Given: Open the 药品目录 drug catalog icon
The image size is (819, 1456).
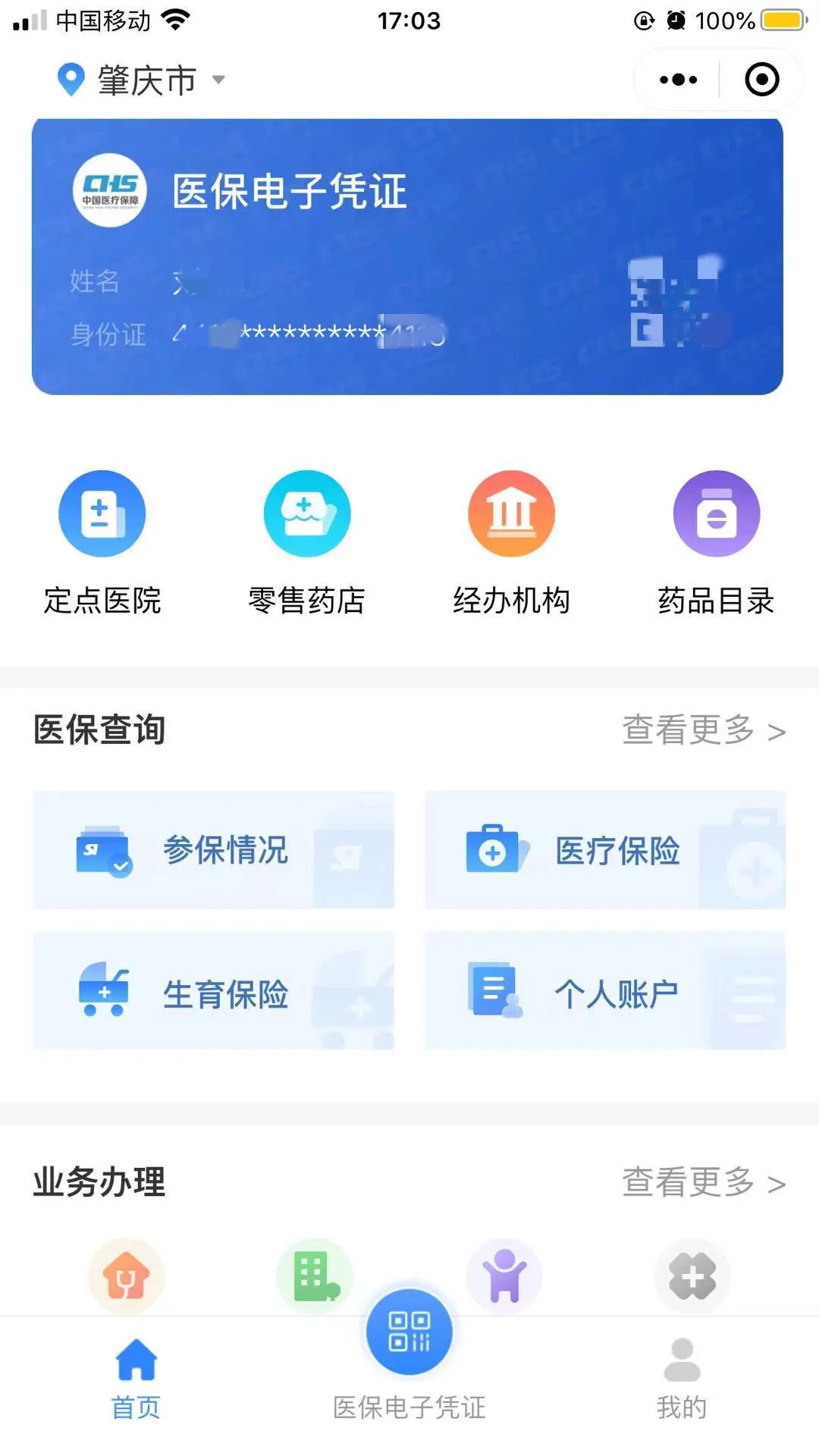Looking at the screenshot, I should (x=716, y=513).
